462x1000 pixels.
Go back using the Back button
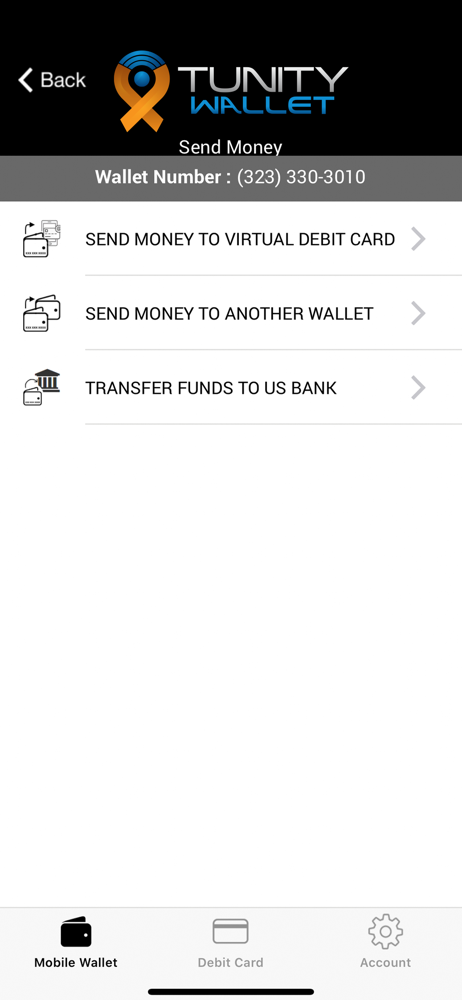click(x=52, y=80)
